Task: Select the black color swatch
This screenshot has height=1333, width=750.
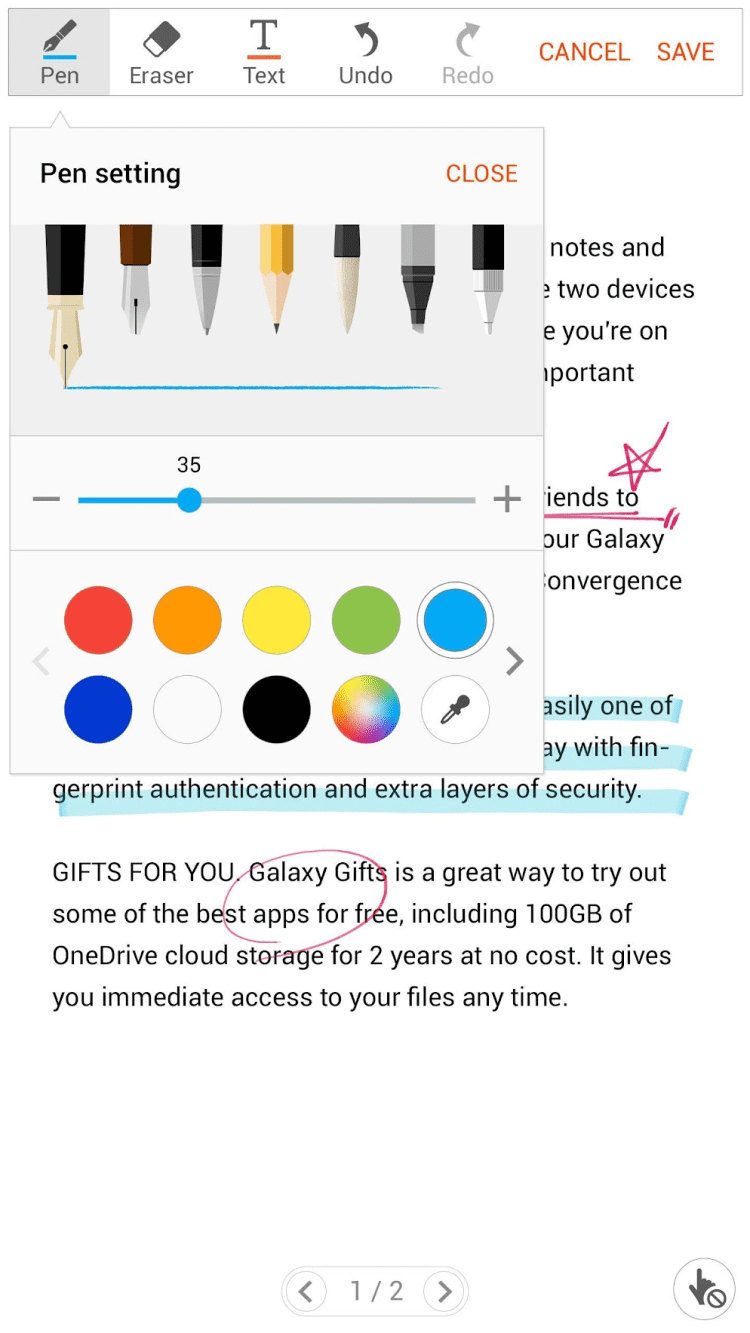Action: click(x=276, y=709)
